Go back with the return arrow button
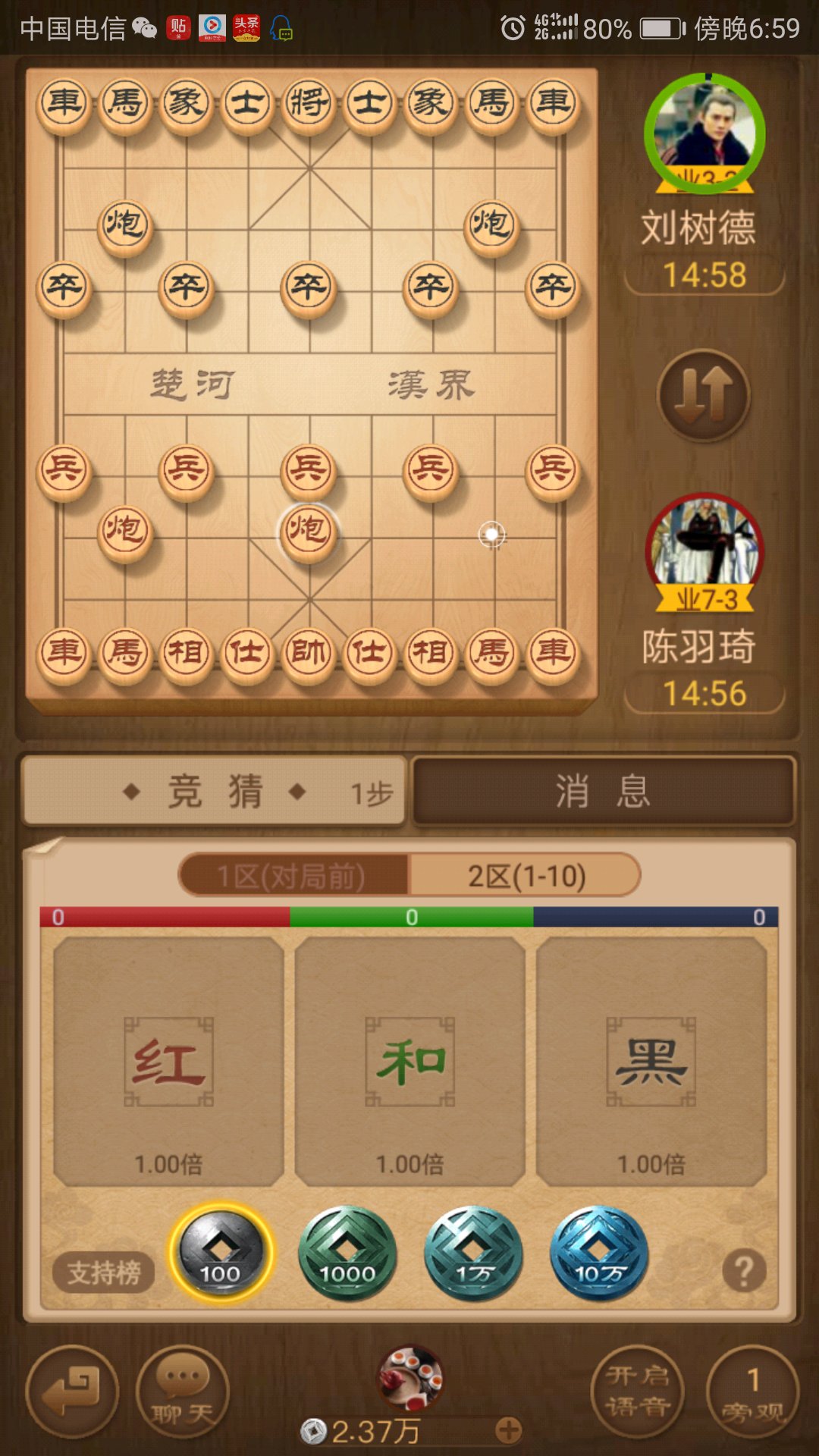This screenshot has width=819, height=1456. [72, 1392]
